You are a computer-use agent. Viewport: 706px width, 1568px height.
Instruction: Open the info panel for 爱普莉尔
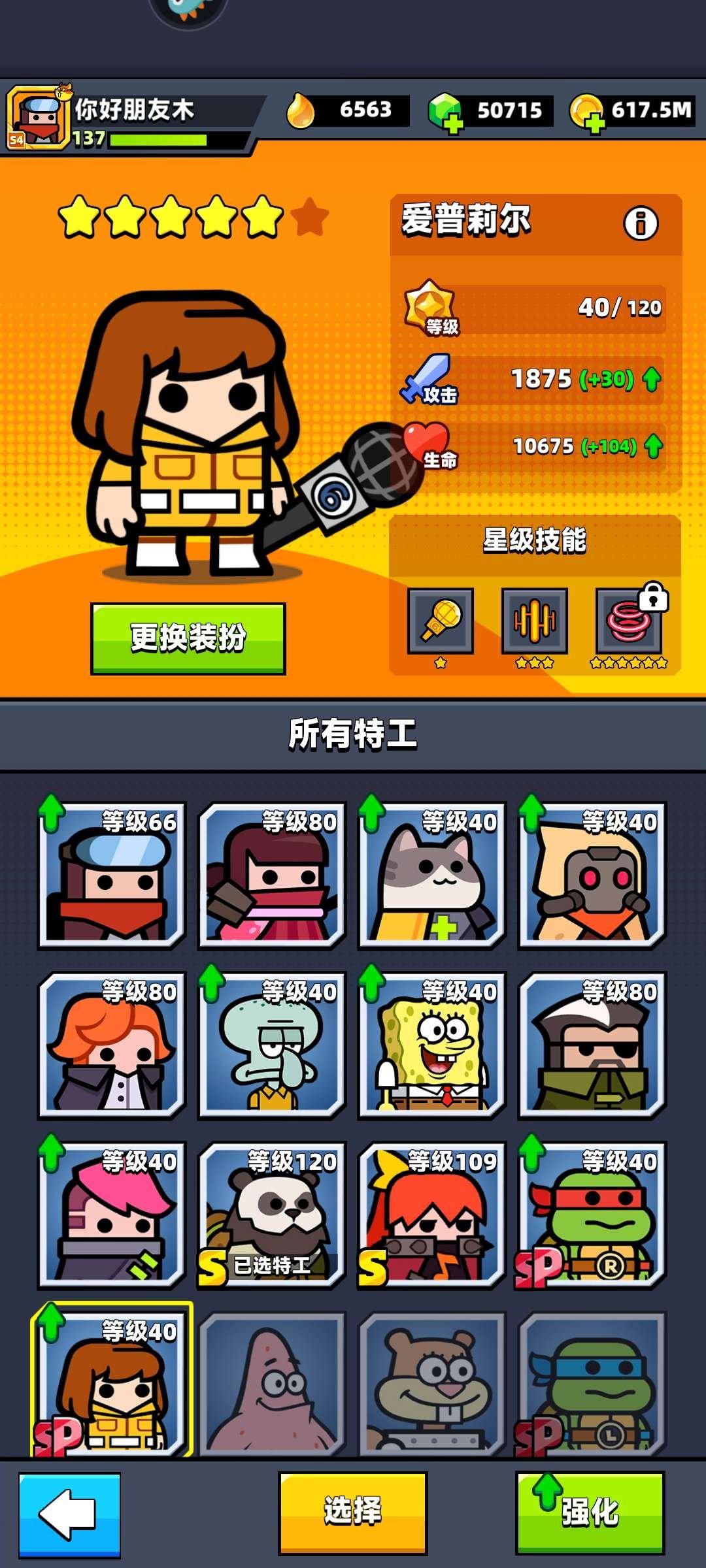click(x=639, y=223)
